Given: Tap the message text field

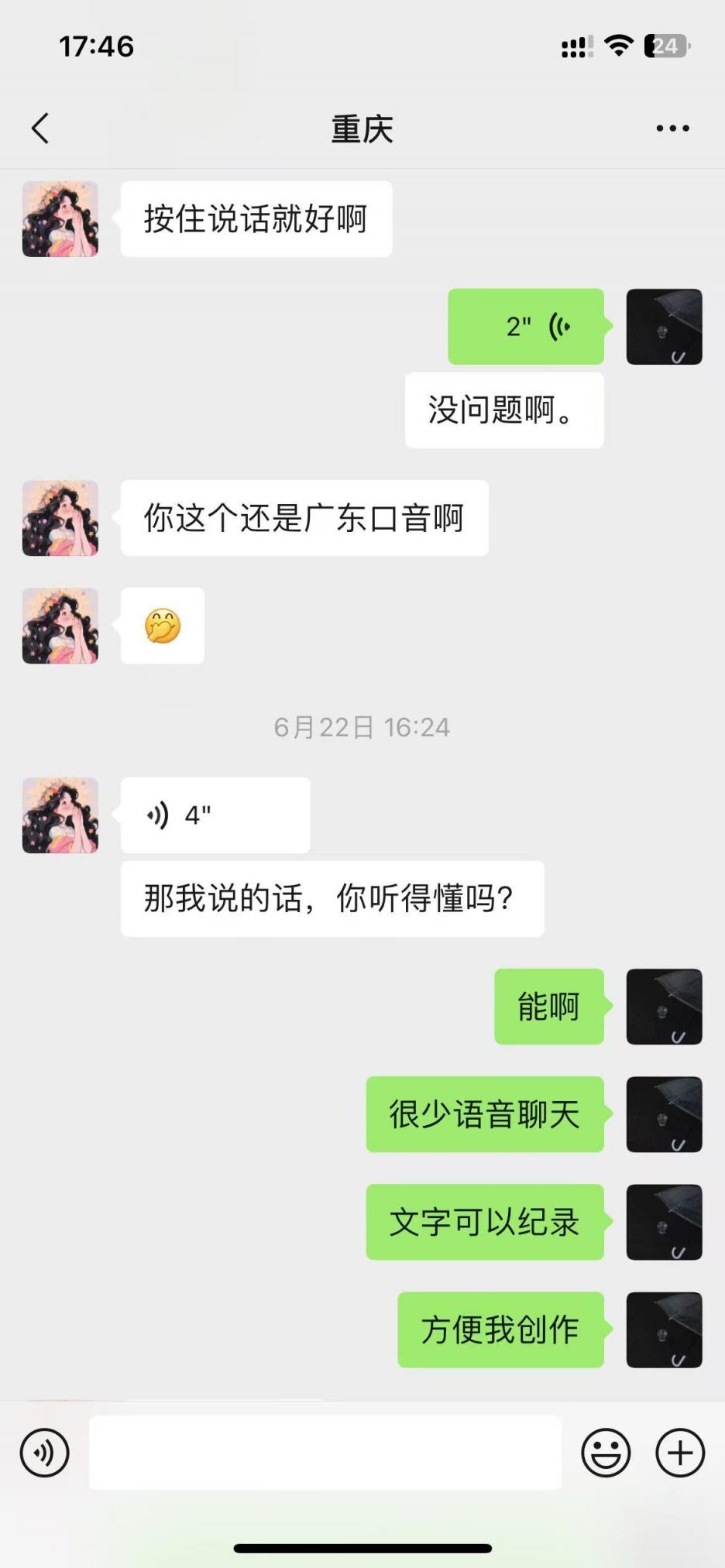Looking at the screenshot, I should click(325, 1453).
